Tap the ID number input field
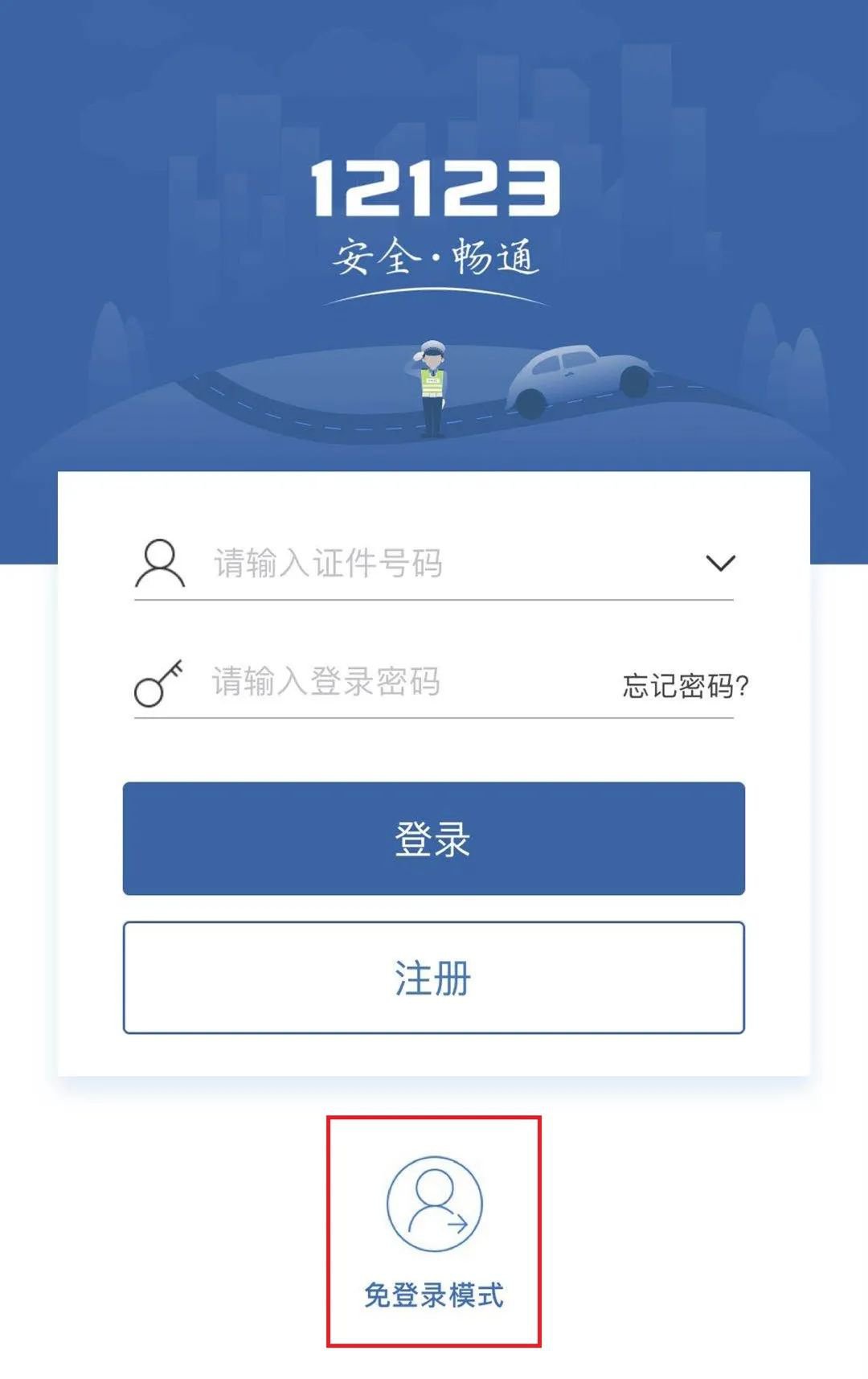 pyautogui.click(x=434, y=564)
